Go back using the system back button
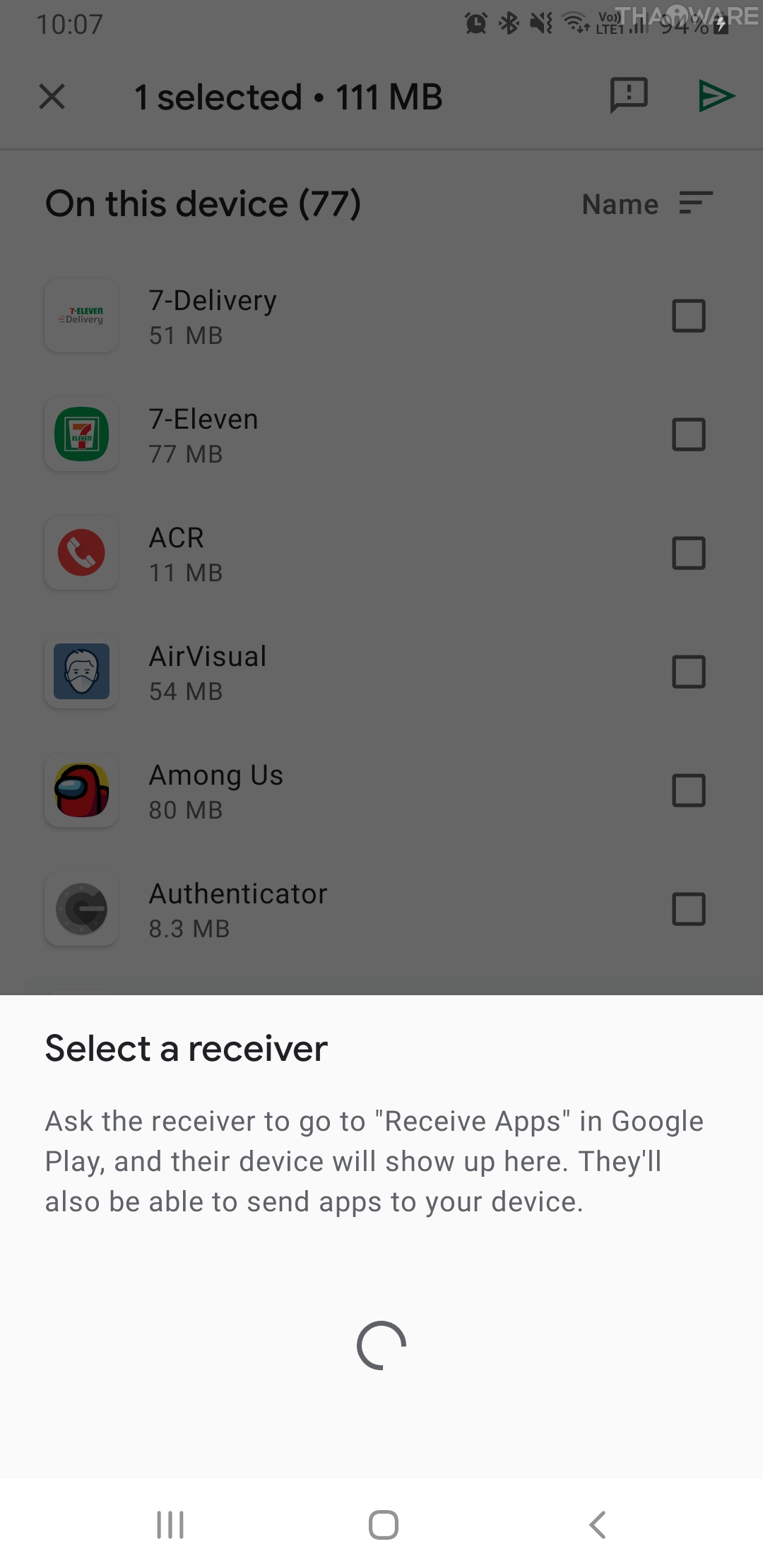Screen dimensions: 763x1568 [x=597, y=1524]
